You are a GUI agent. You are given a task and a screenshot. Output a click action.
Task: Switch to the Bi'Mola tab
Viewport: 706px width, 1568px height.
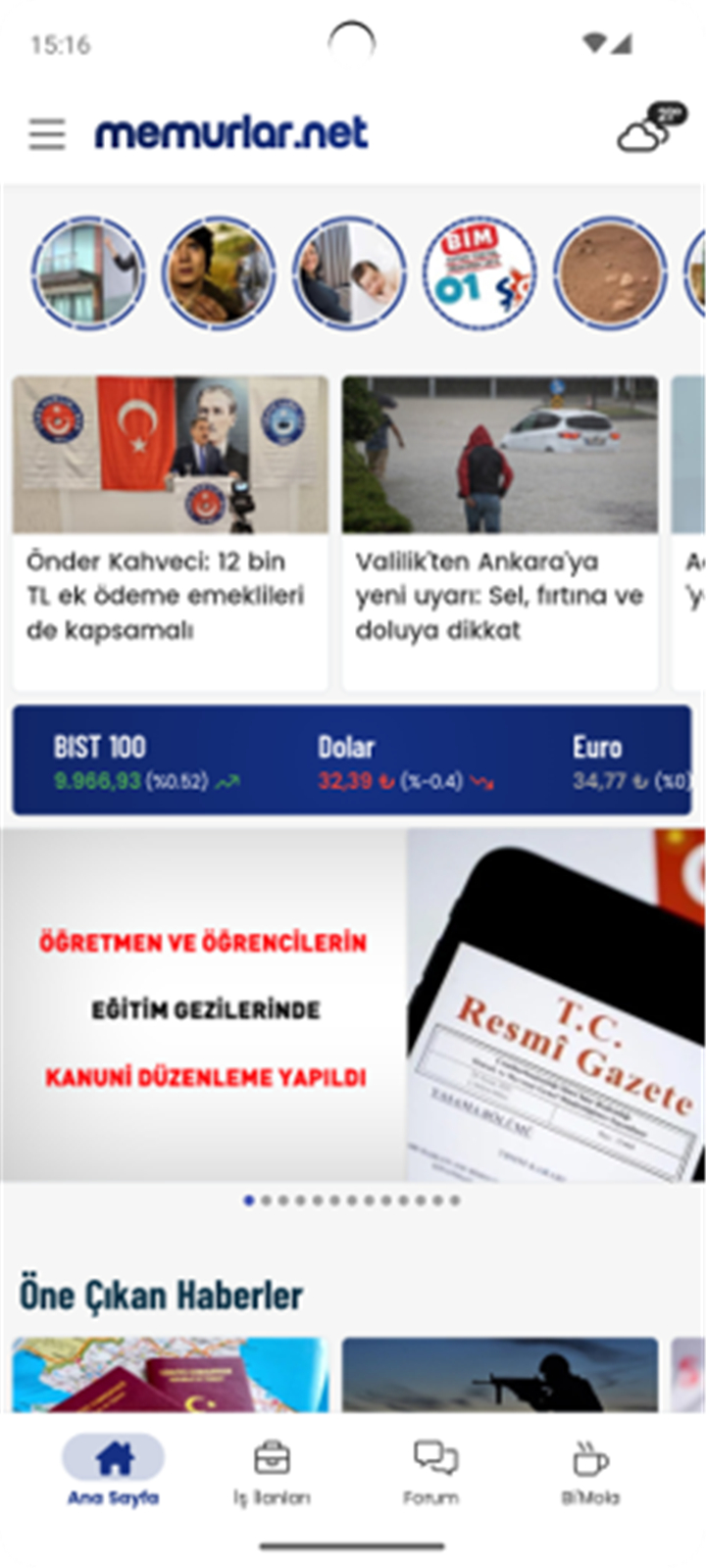click(590, 1471)
